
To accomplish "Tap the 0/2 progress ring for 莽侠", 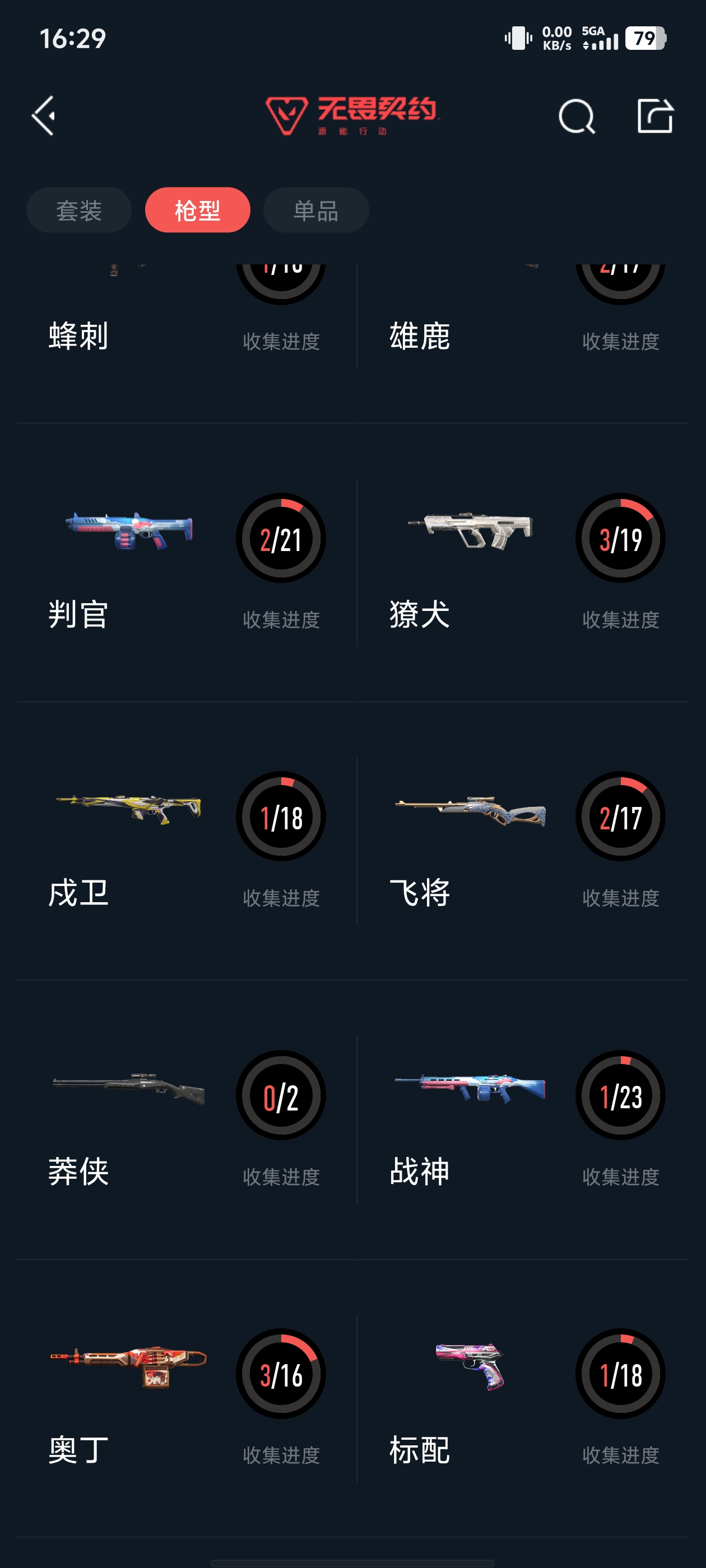I will click(280, 1095).
